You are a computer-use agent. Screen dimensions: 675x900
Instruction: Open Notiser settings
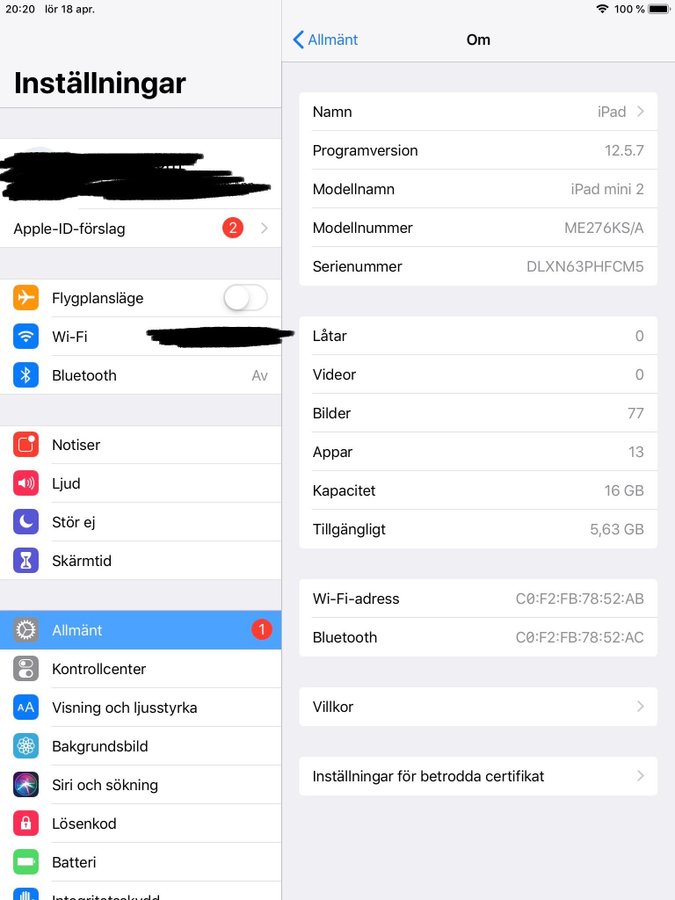(x=140, y=445)
